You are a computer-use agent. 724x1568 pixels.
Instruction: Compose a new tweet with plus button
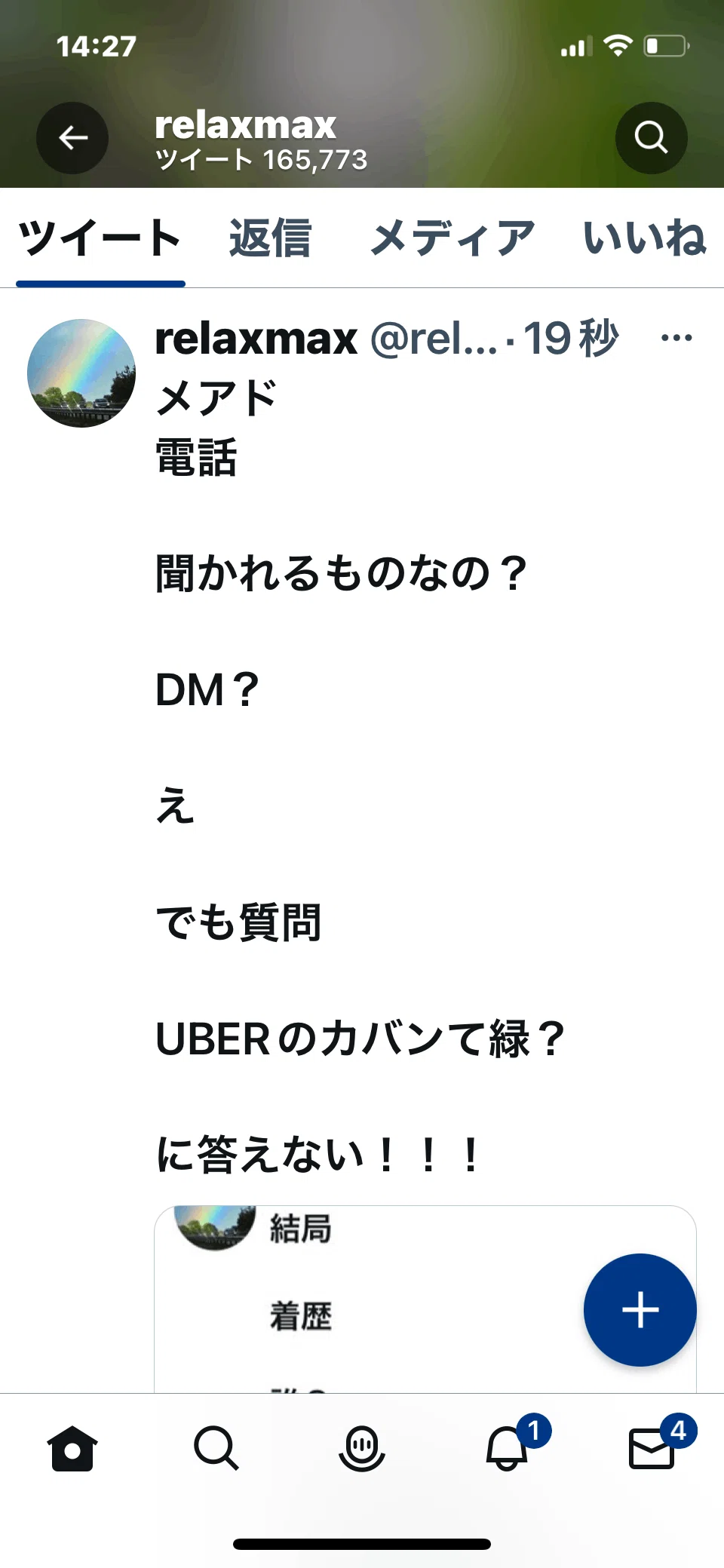click(640, 1310)
